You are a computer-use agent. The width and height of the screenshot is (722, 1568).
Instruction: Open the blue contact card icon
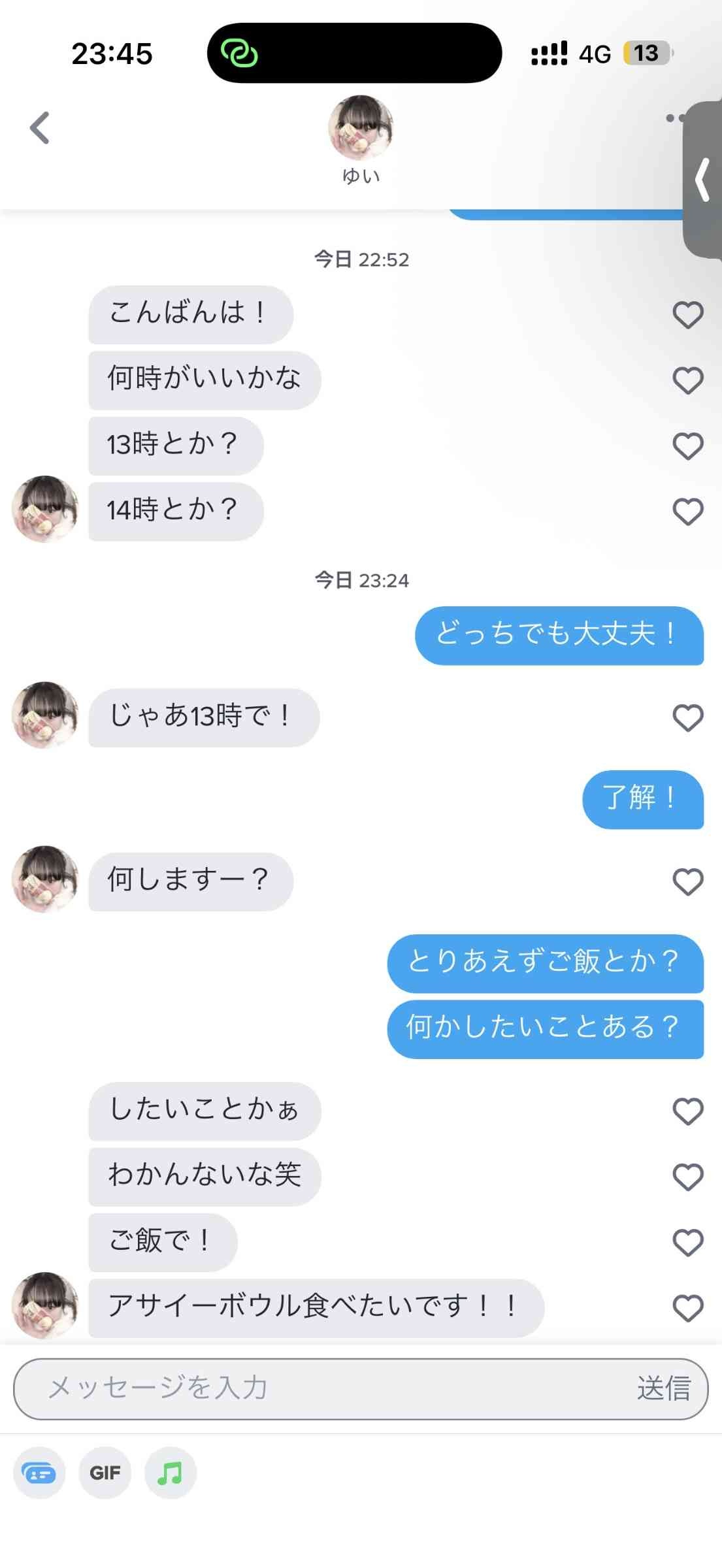point(39,1473)
